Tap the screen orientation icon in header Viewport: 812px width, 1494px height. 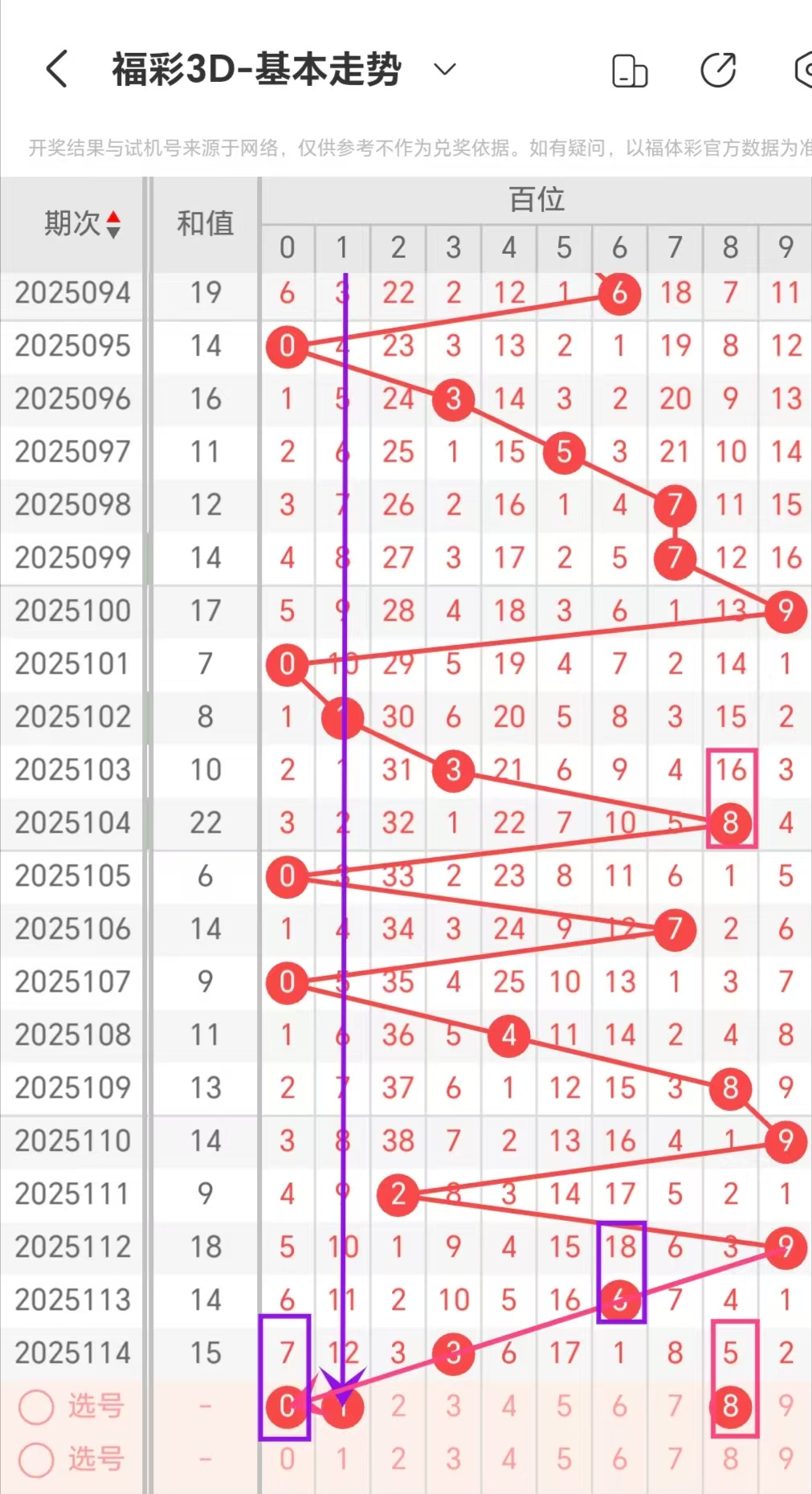pos(630,70)
